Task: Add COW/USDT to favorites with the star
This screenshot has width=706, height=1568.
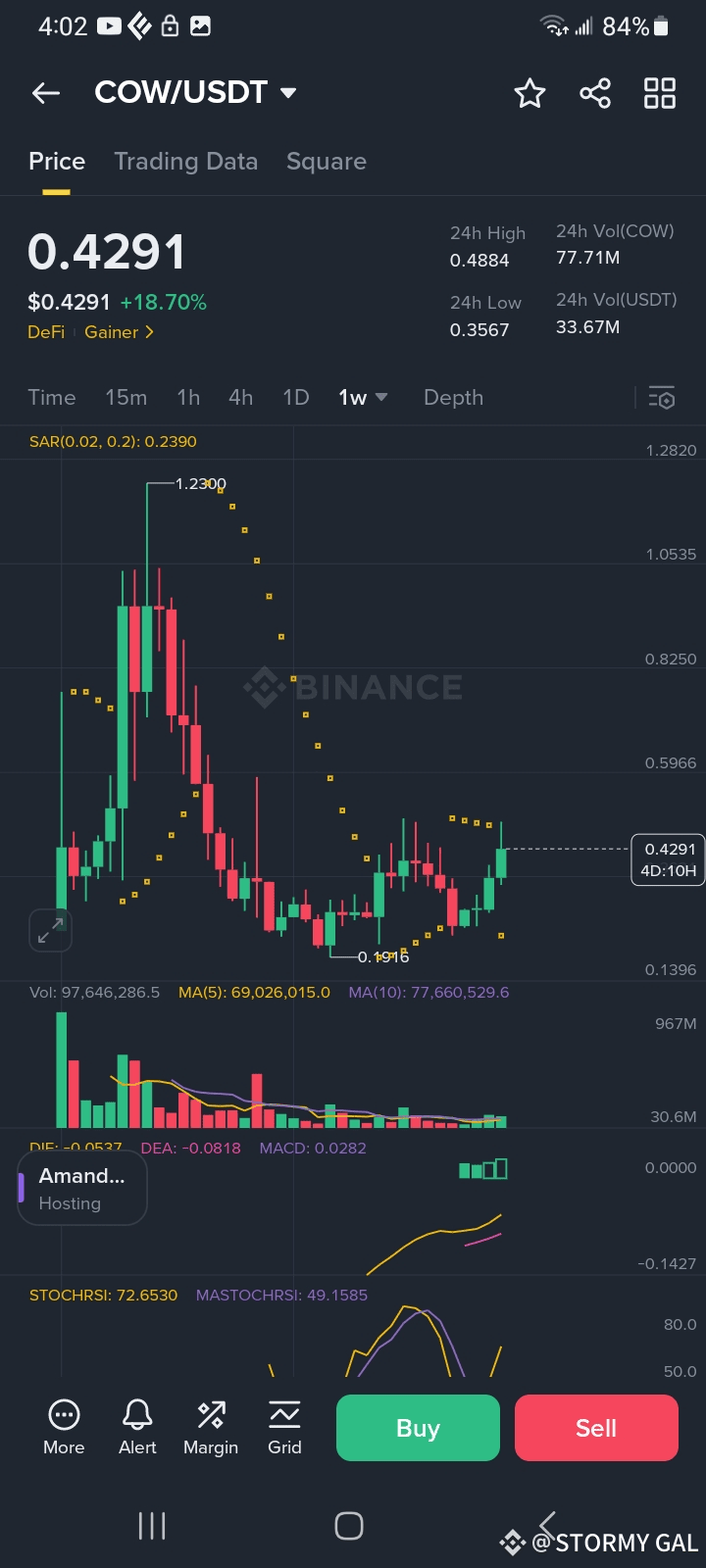Action: [529, 93]
